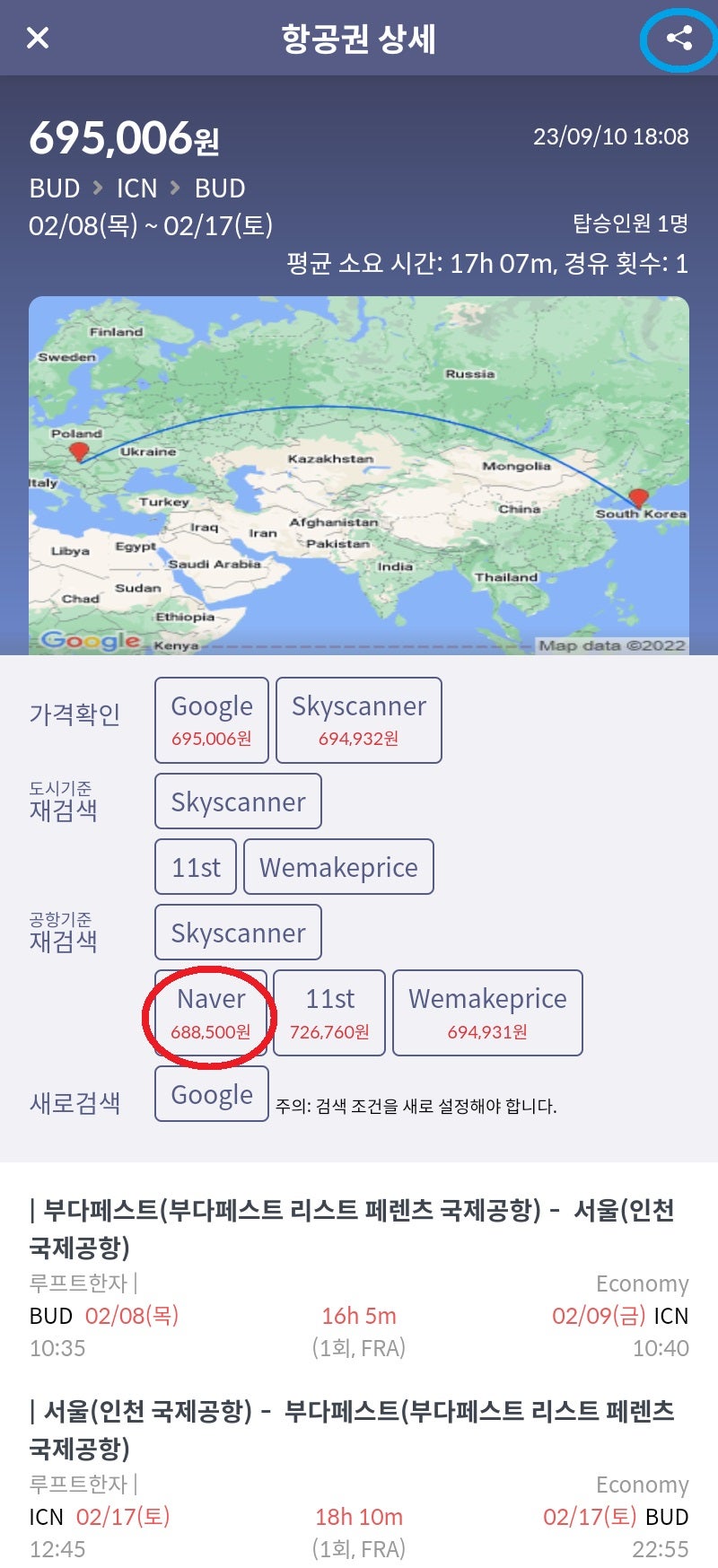718x1568 pixels.
Task: Re-search on Skyscanner under 도시기준 재검색
Action: coord(238,802)
